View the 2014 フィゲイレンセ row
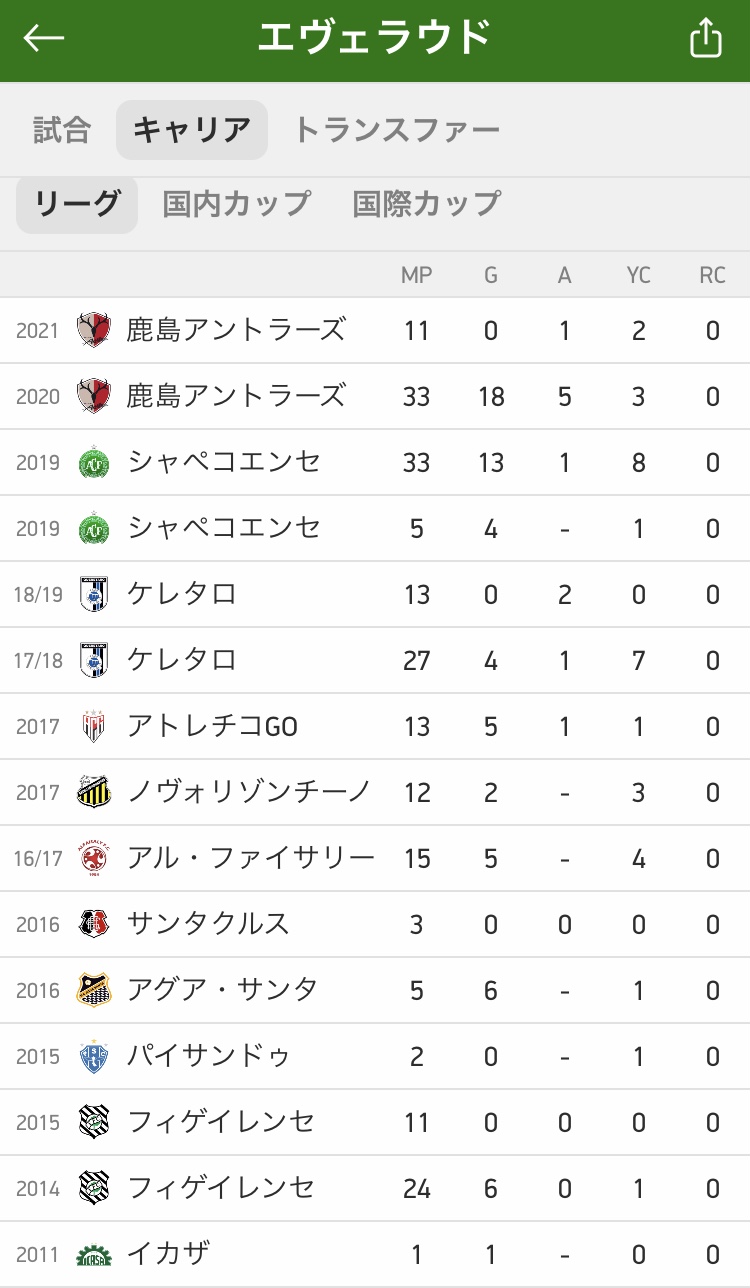This screenshot has height=1288, width=750. tap(375, 1188)
